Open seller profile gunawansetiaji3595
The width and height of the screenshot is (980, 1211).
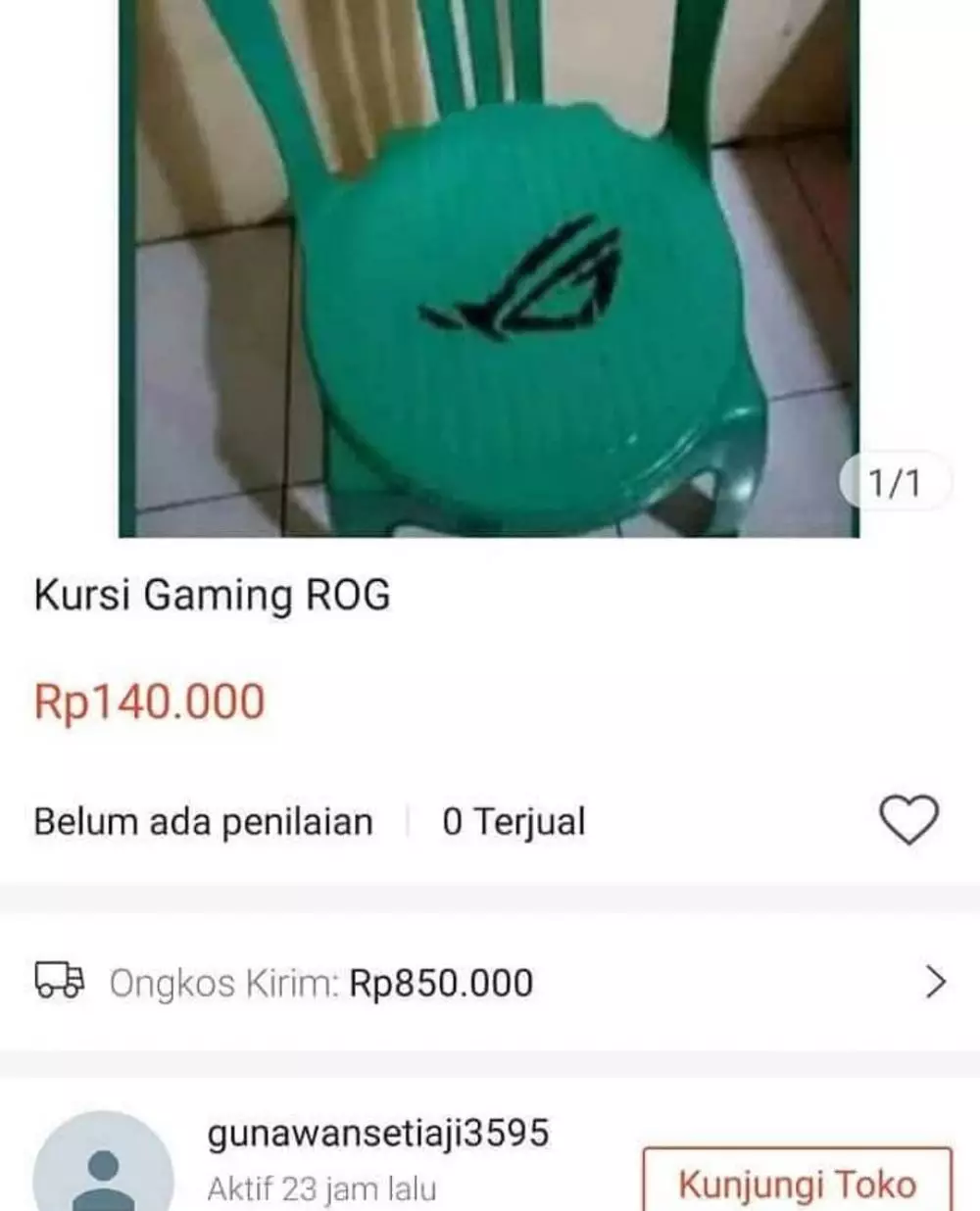pos(379,1131)
